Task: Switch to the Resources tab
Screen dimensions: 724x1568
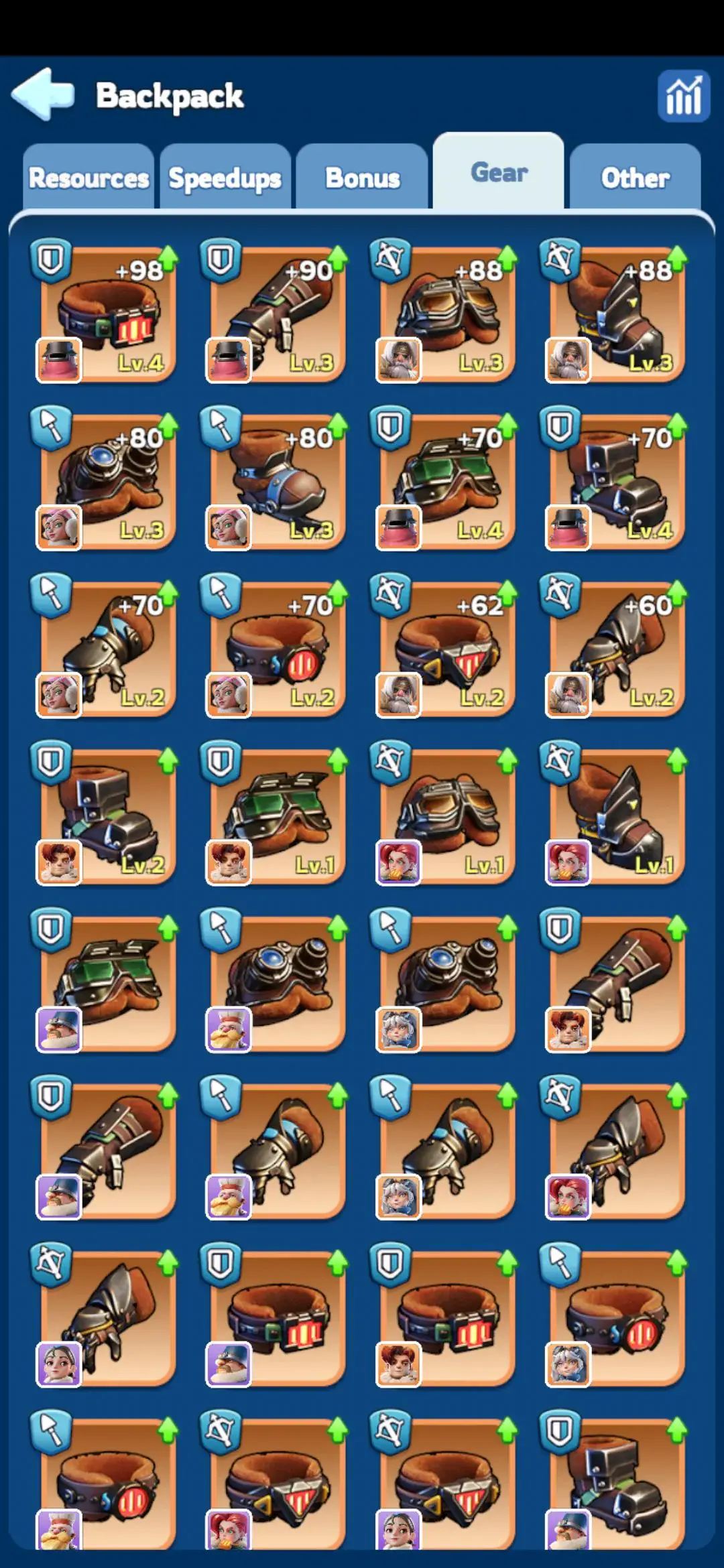Action: [x=88, y=178]
